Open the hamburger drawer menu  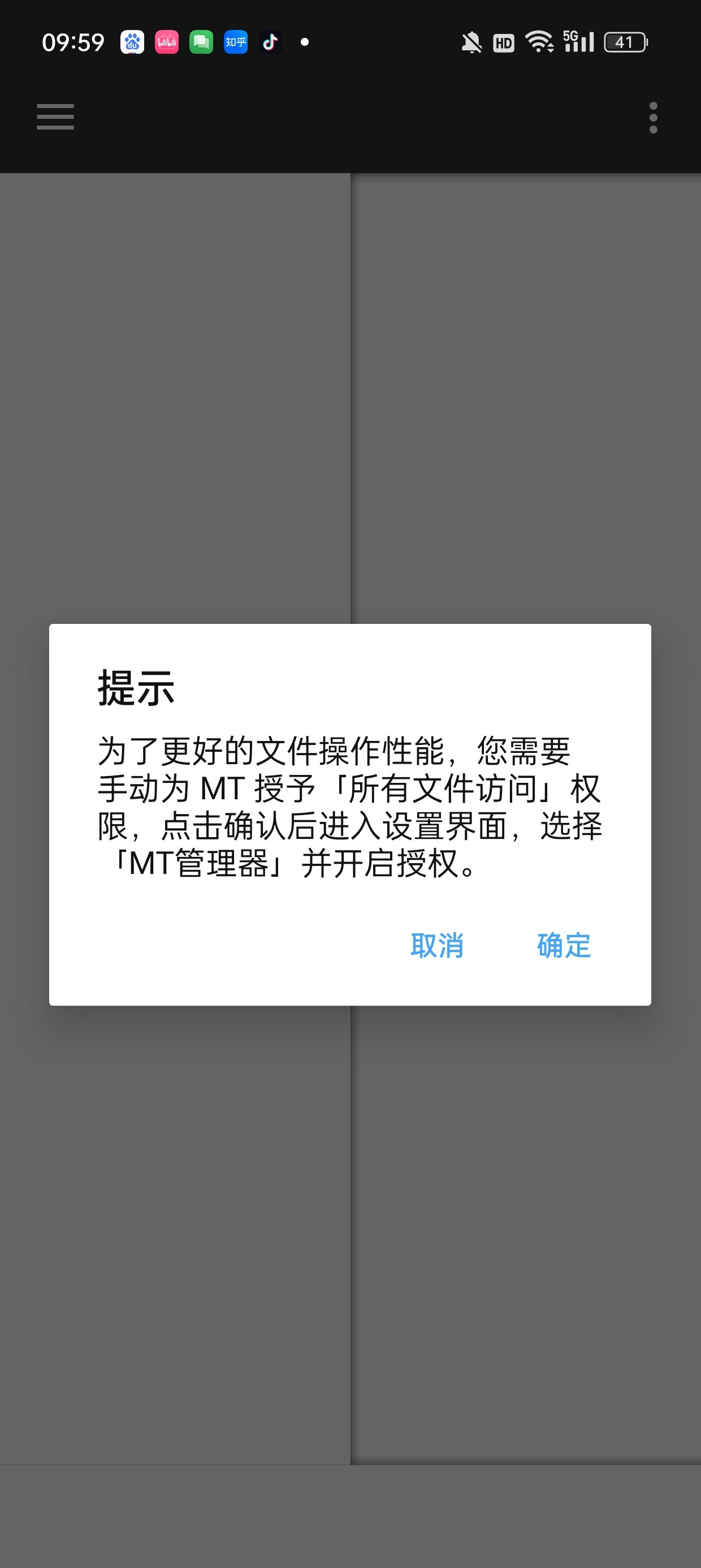pyautogui.click(x=55, y=117)
